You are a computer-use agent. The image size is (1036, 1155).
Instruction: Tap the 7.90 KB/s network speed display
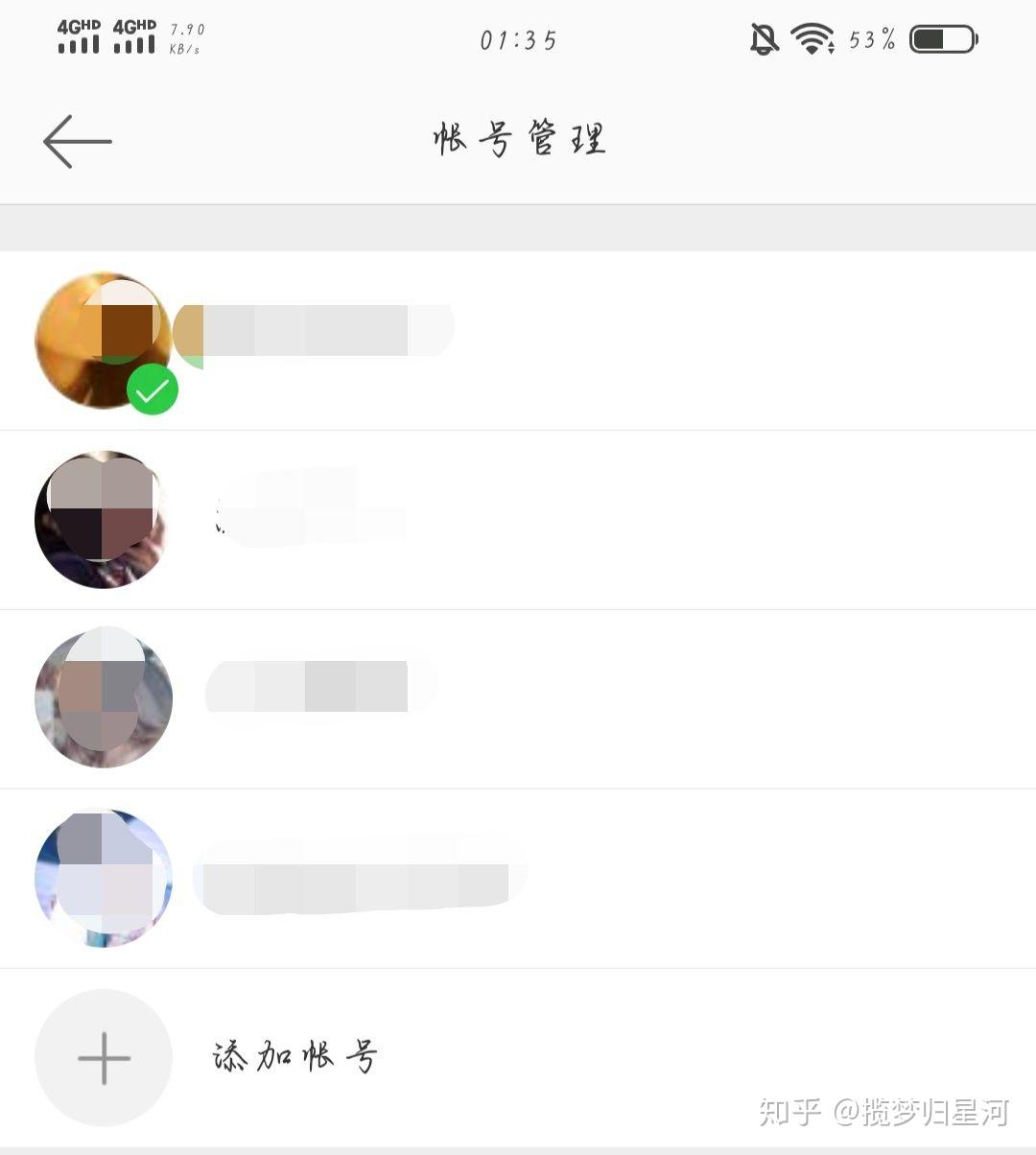(x=185, y=38)
